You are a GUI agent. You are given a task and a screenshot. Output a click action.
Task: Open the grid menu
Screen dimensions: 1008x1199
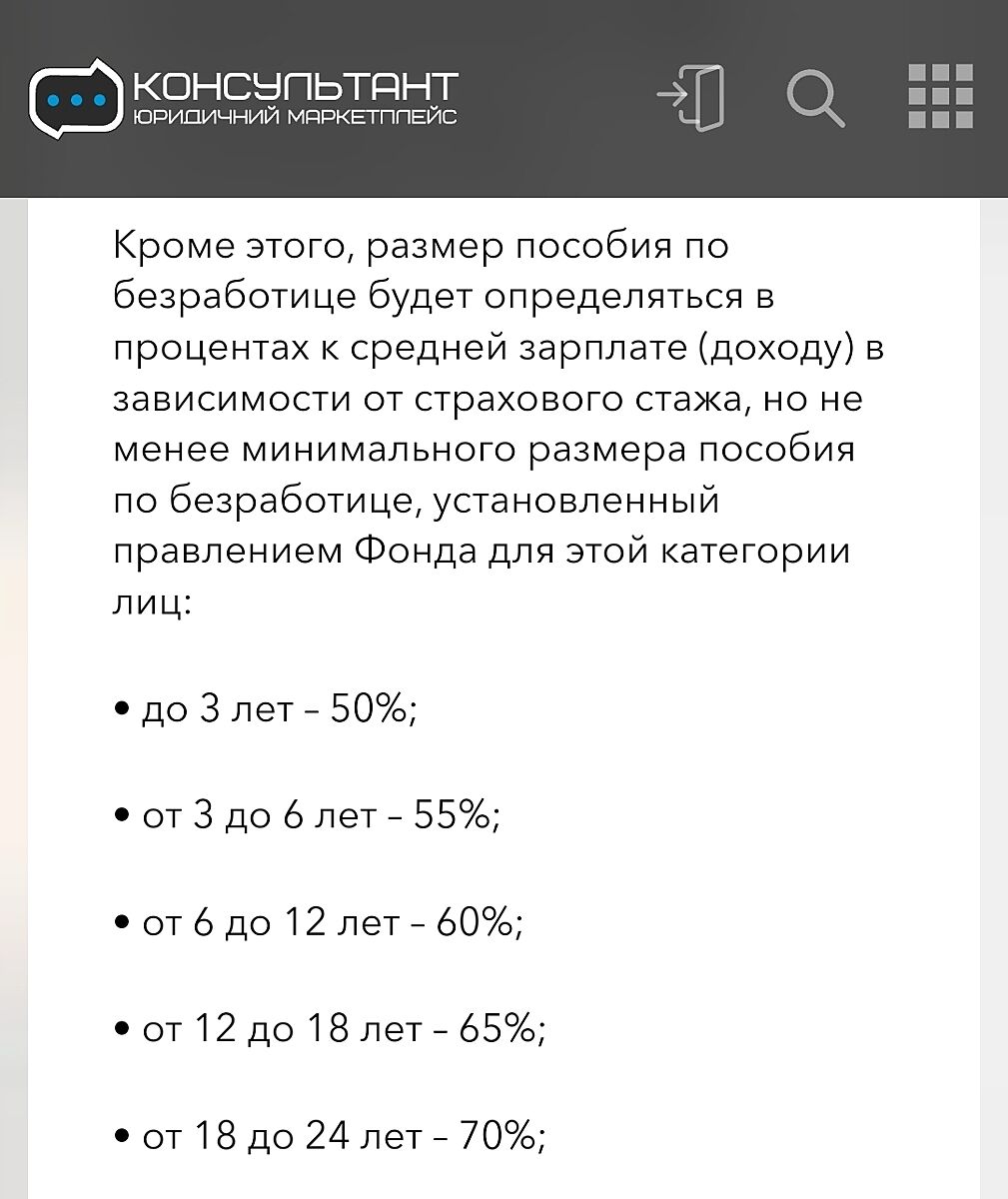tap(940, 96)
